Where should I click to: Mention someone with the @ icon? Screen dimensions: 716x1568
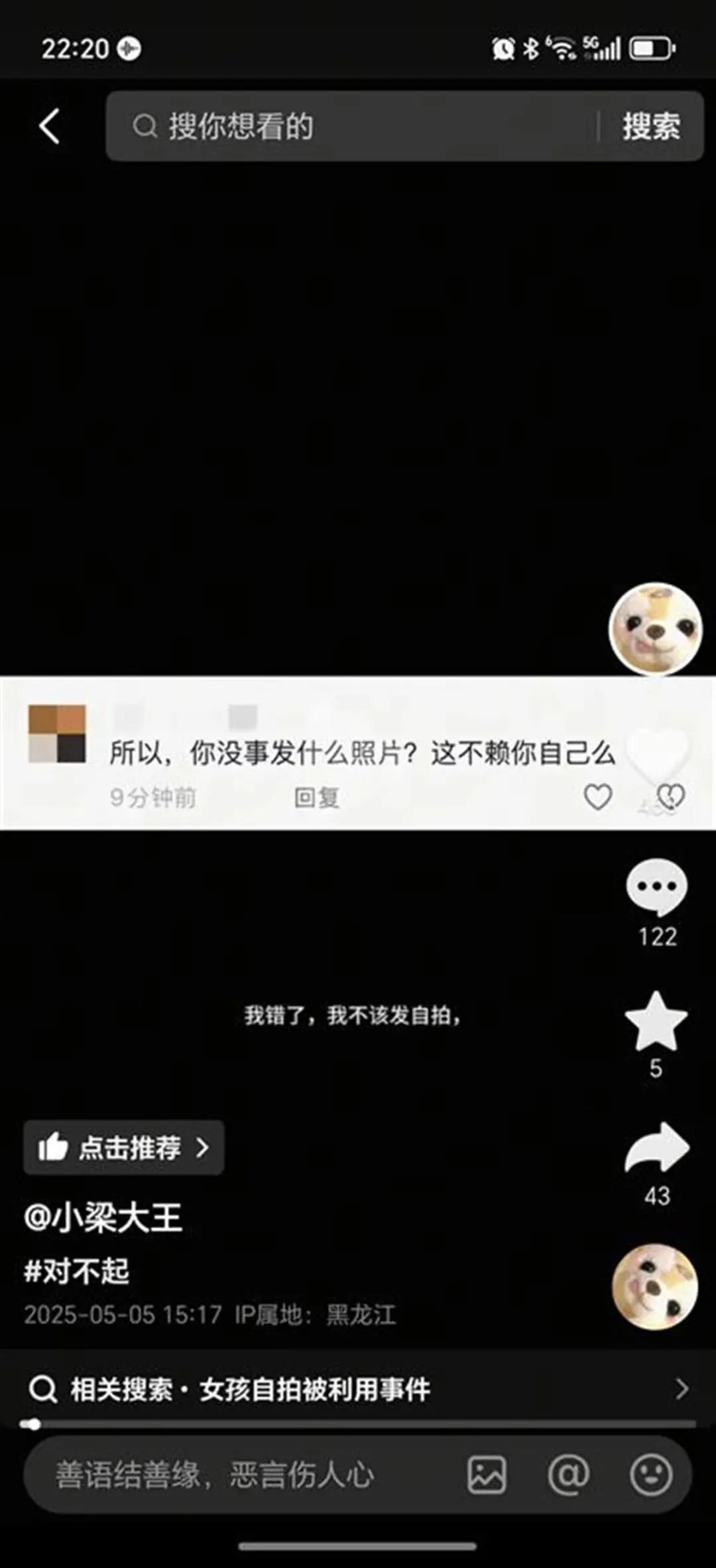point(568,1475)
